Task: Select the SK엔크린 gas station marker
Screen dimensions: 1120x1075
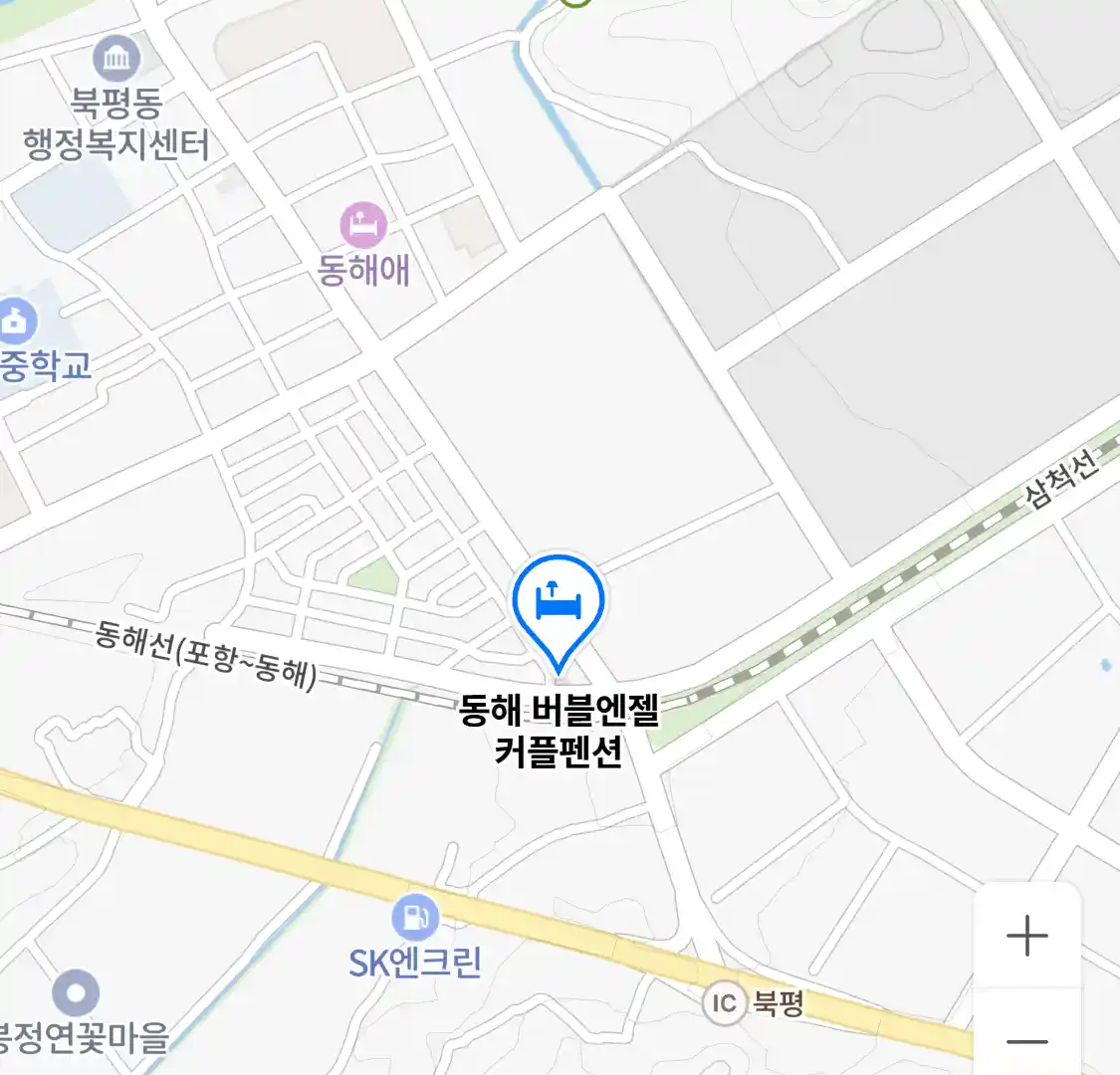Action: (414, 917)
